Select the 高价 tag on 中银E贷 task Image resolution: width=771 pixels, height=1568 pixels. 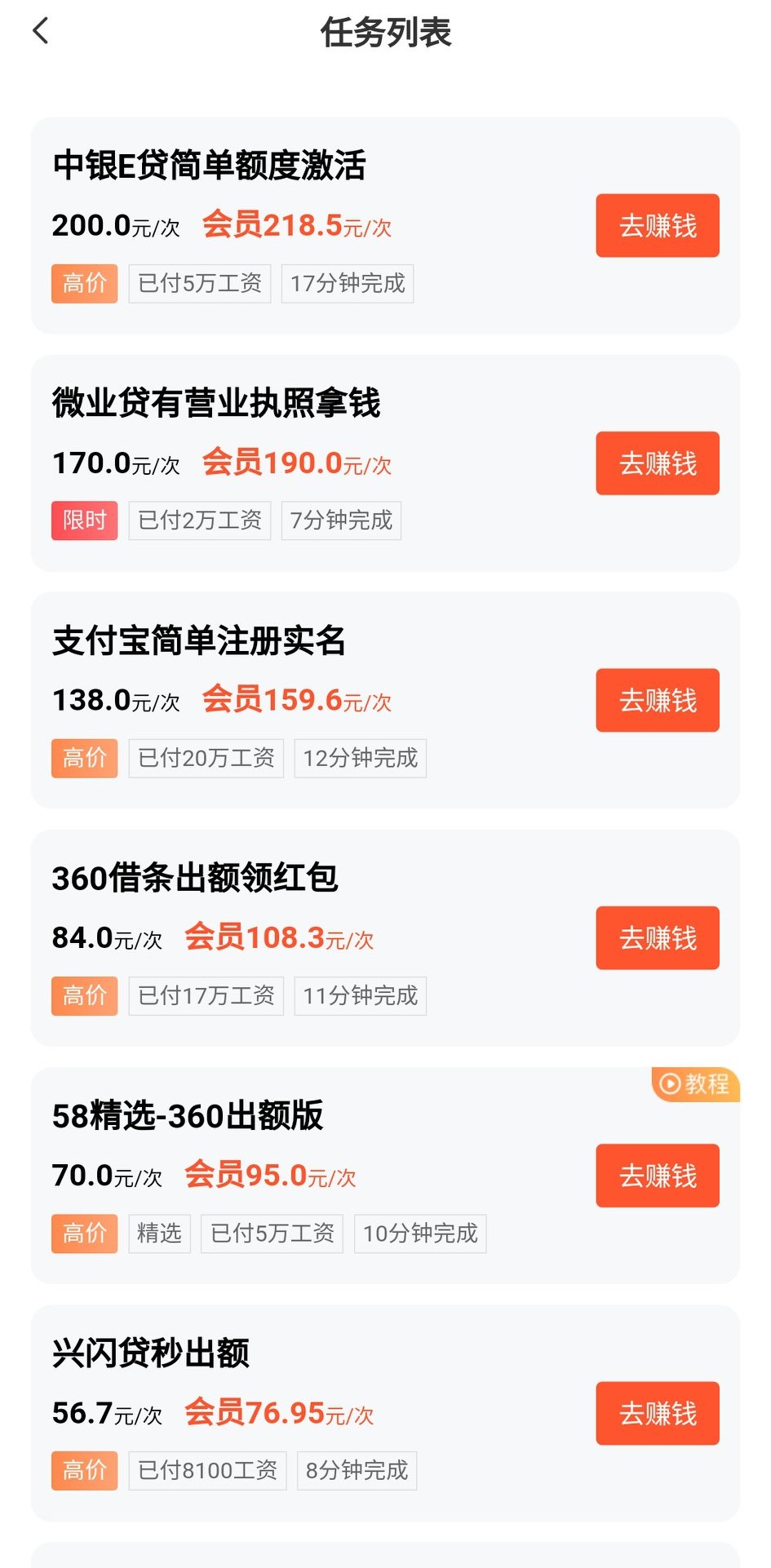(84, 283)
